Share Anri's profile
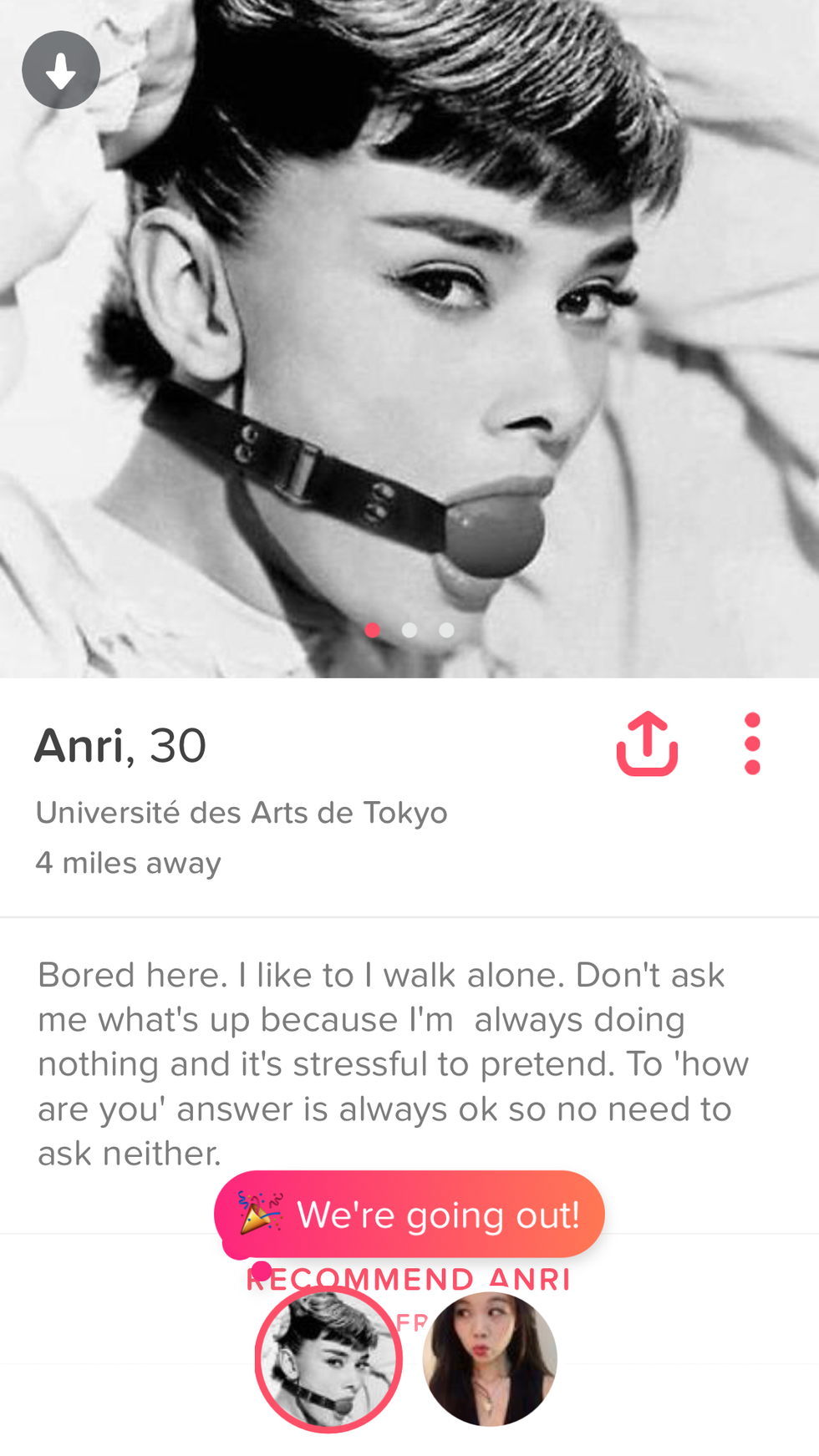 click(647, 744)
